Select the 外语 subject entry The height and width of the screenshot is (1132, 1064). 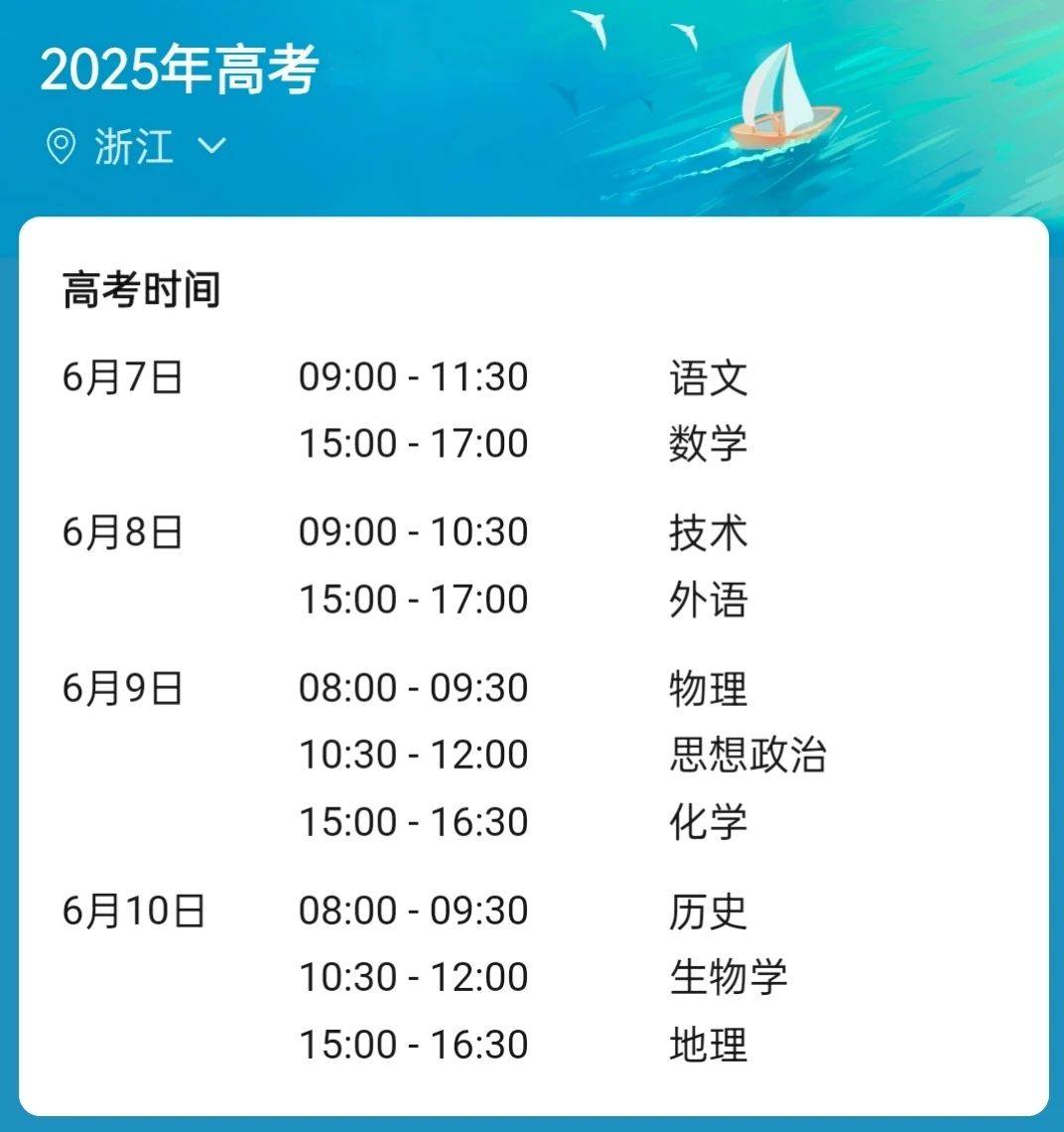707,600
